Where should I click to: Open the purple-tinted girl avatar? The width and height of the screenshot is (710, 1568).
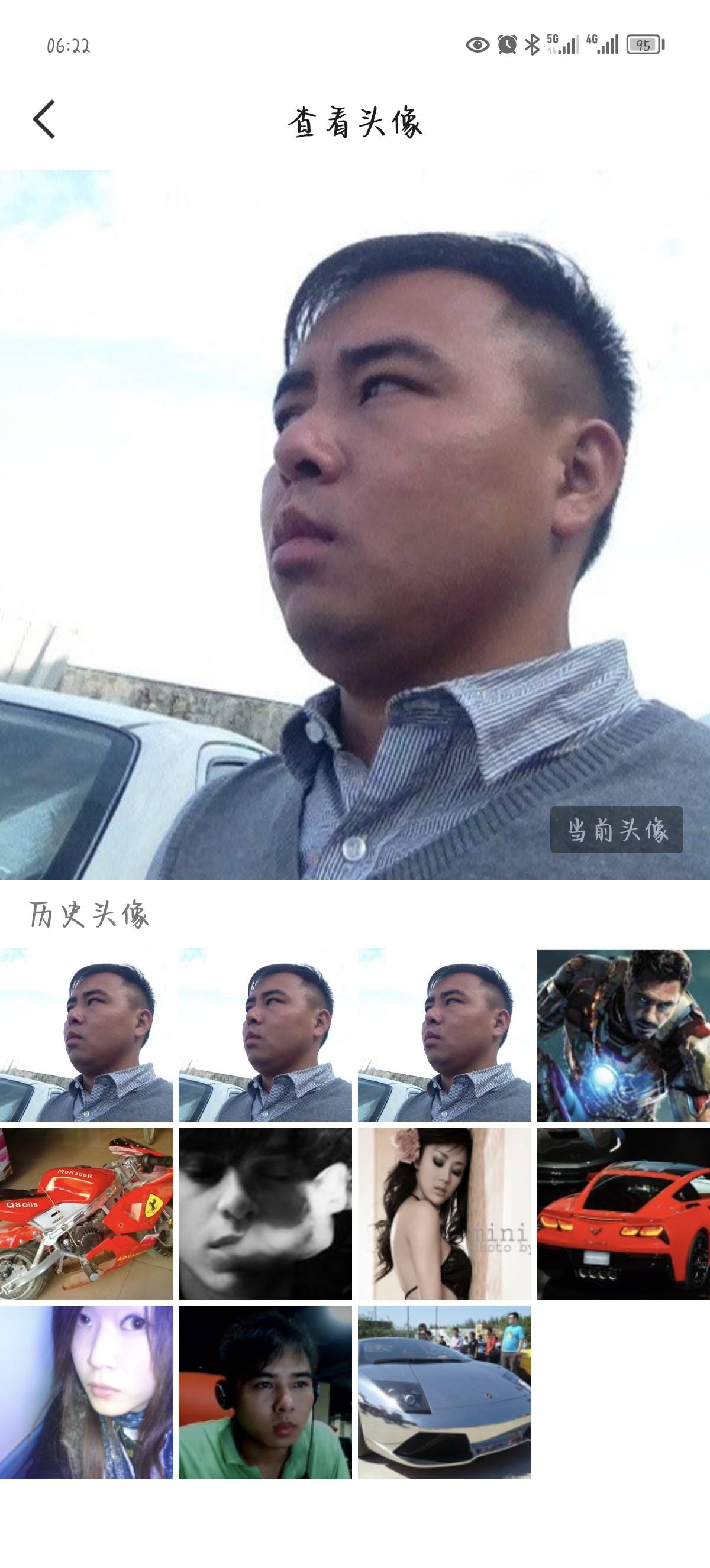click(x=86, y=1392)
